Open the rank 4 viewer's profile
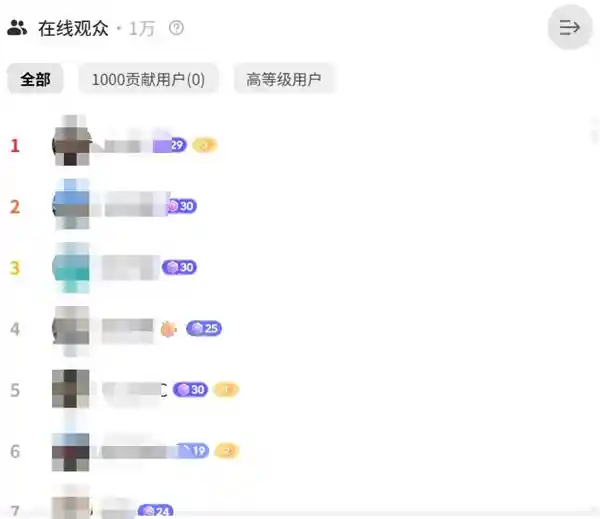The image size is (600, 519). (x=71, y=328)
